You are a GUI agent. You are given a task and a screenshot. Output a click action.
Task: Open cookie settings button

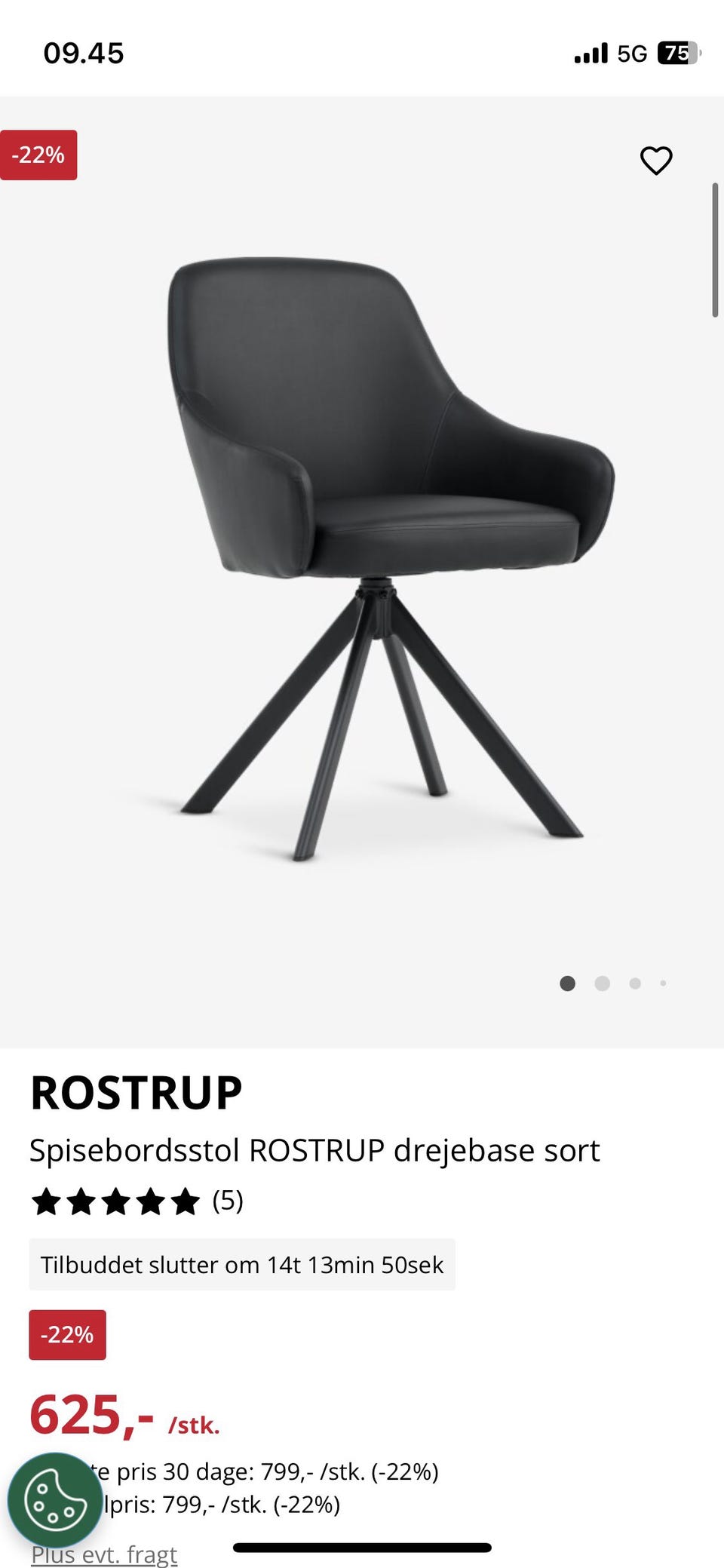point(55,1500)
